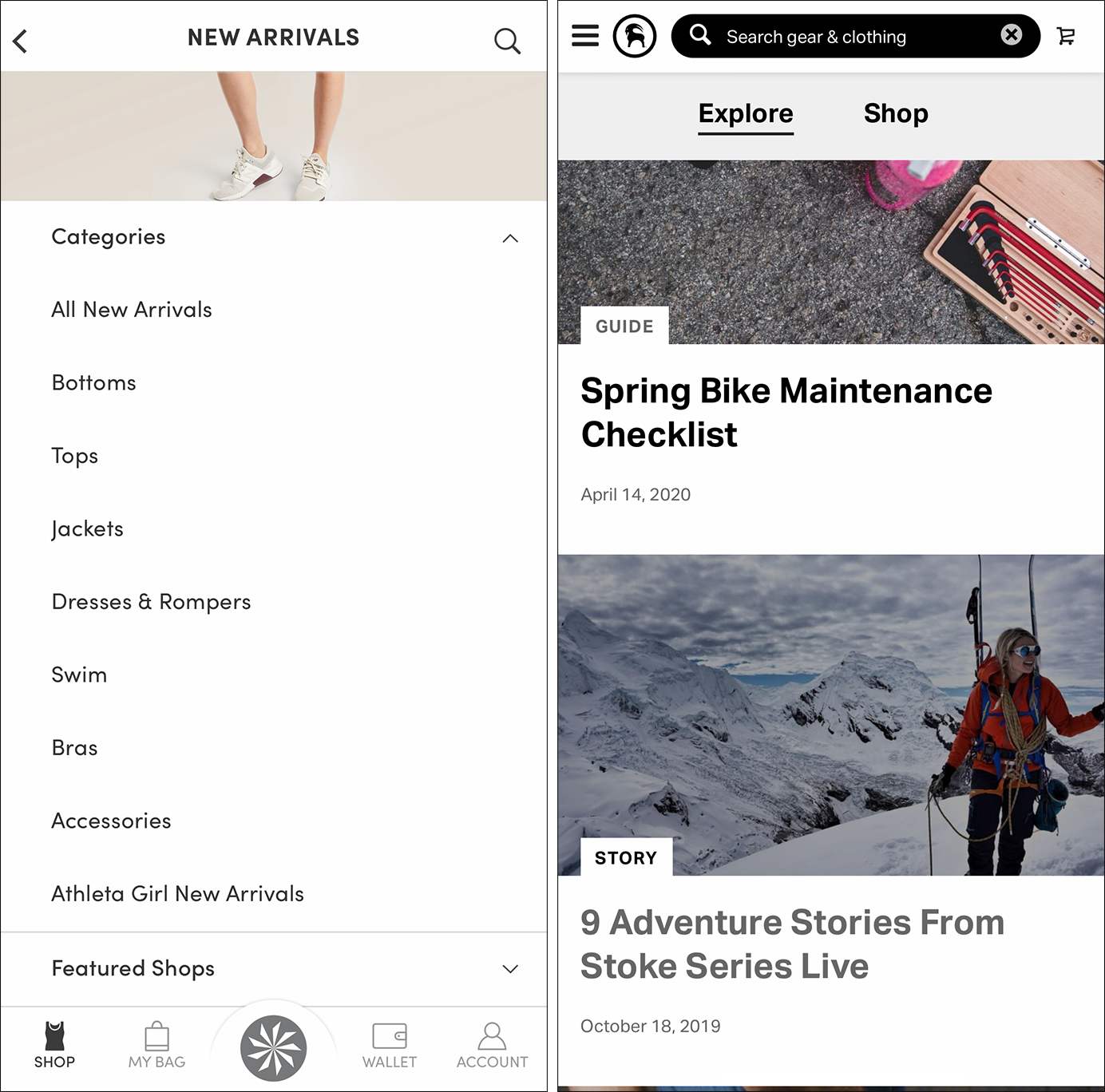Open the Swim category
This screenshot has width=1105, height=1092.
point(79,675)
